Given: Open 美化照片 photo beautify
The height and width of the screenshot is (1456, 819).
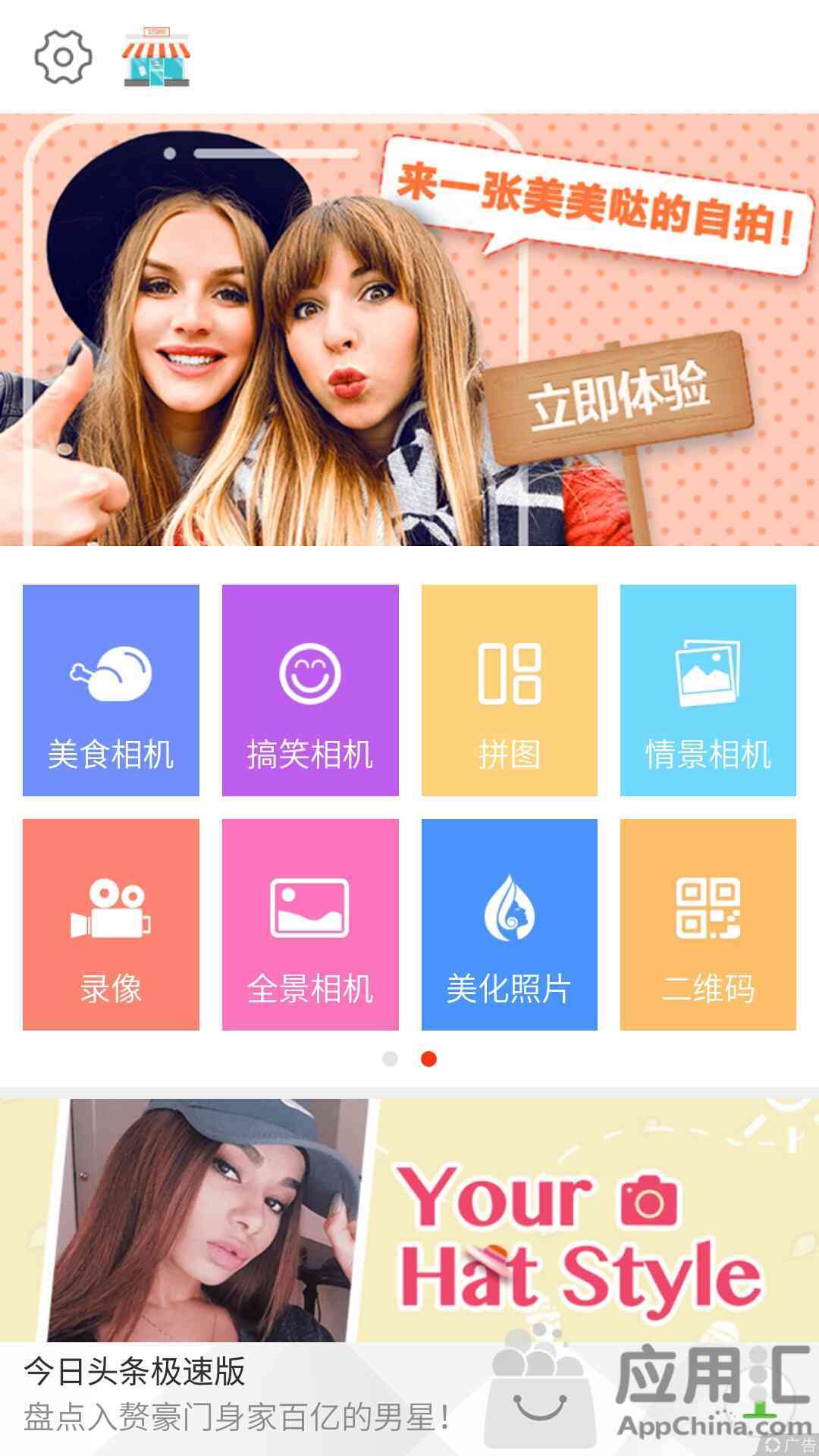Looking at the screenshot, I should click(510, 924).
